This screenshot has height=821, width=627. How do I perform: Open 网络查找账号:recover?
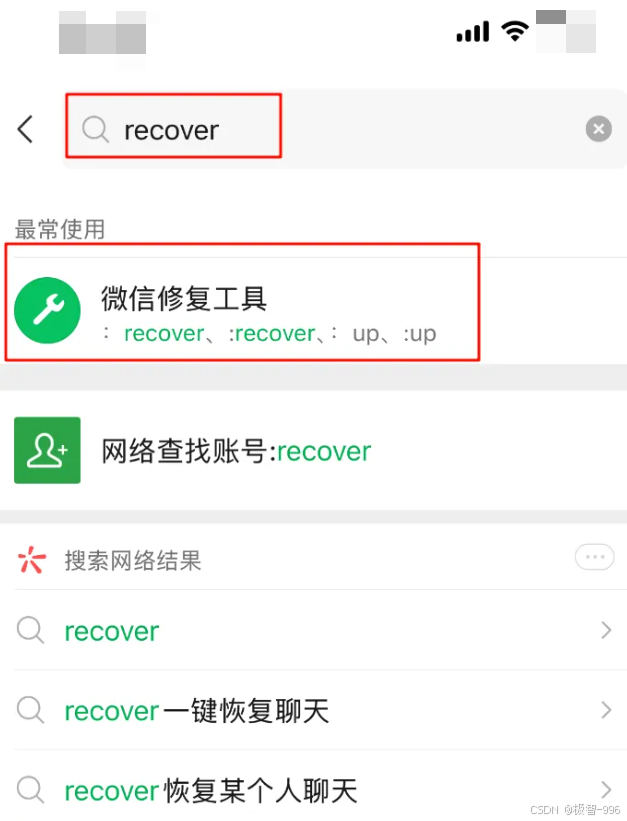click(x=313, y=450)
